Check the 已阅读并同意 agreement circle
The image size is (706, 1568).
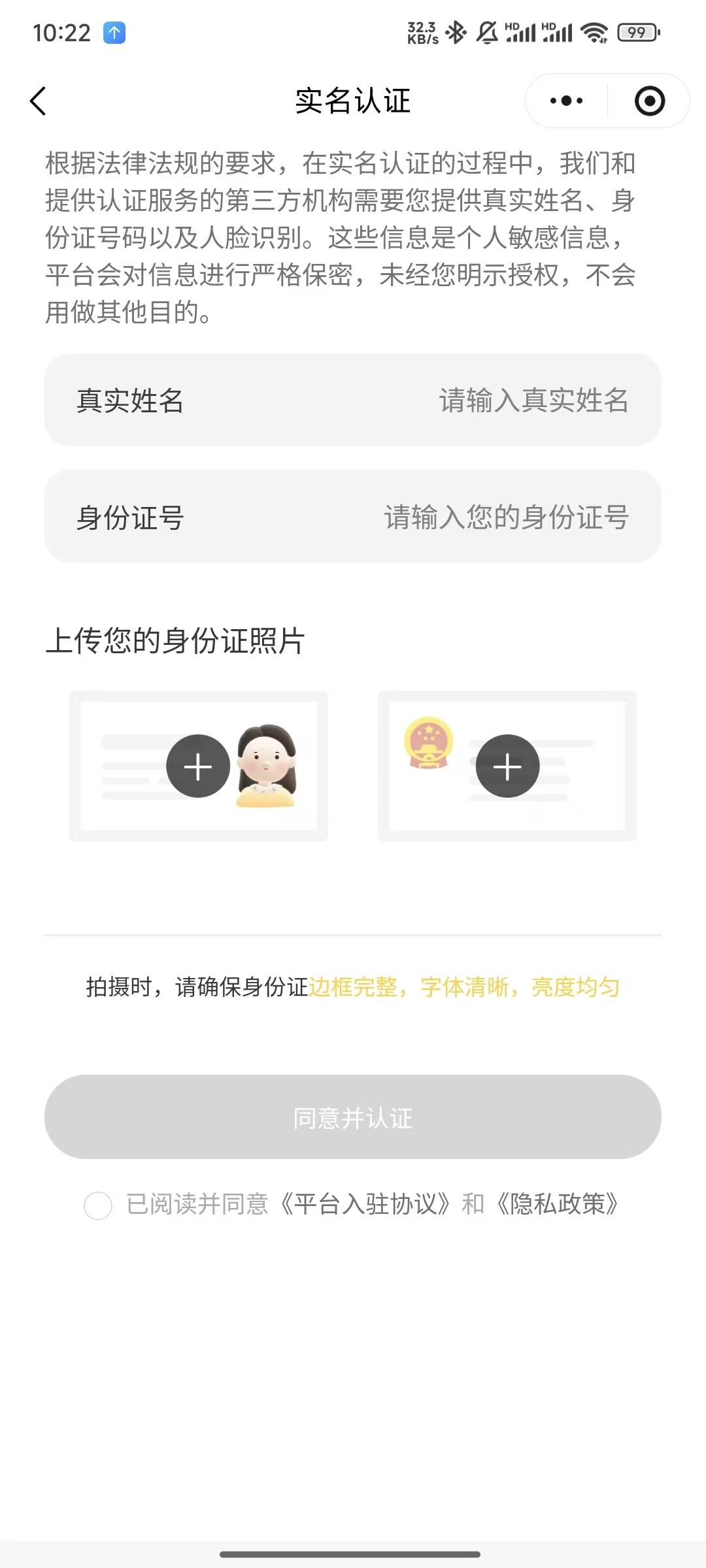tap(98, 1205)
